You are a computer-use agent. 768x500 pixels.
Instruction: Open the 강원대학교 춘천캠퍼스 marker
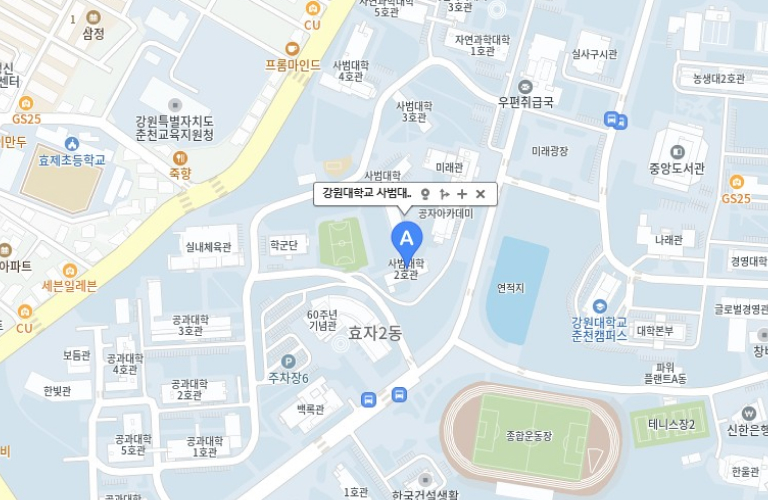(x=599, y=305)
